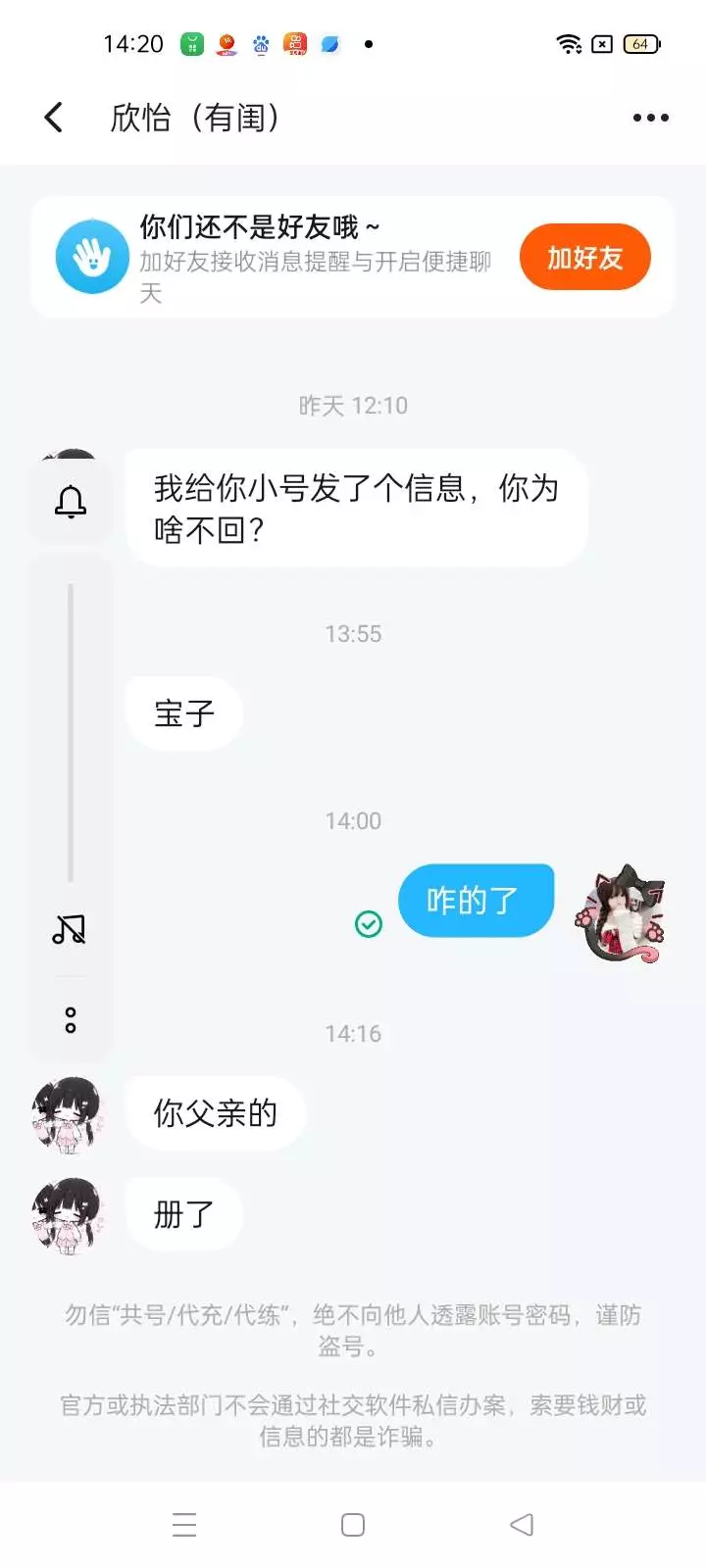Image resolution: width=706 pixels, height=1568 pixels.
Task: Tap the system home button
Action: pyautogui.click(x=353, y=1525)
